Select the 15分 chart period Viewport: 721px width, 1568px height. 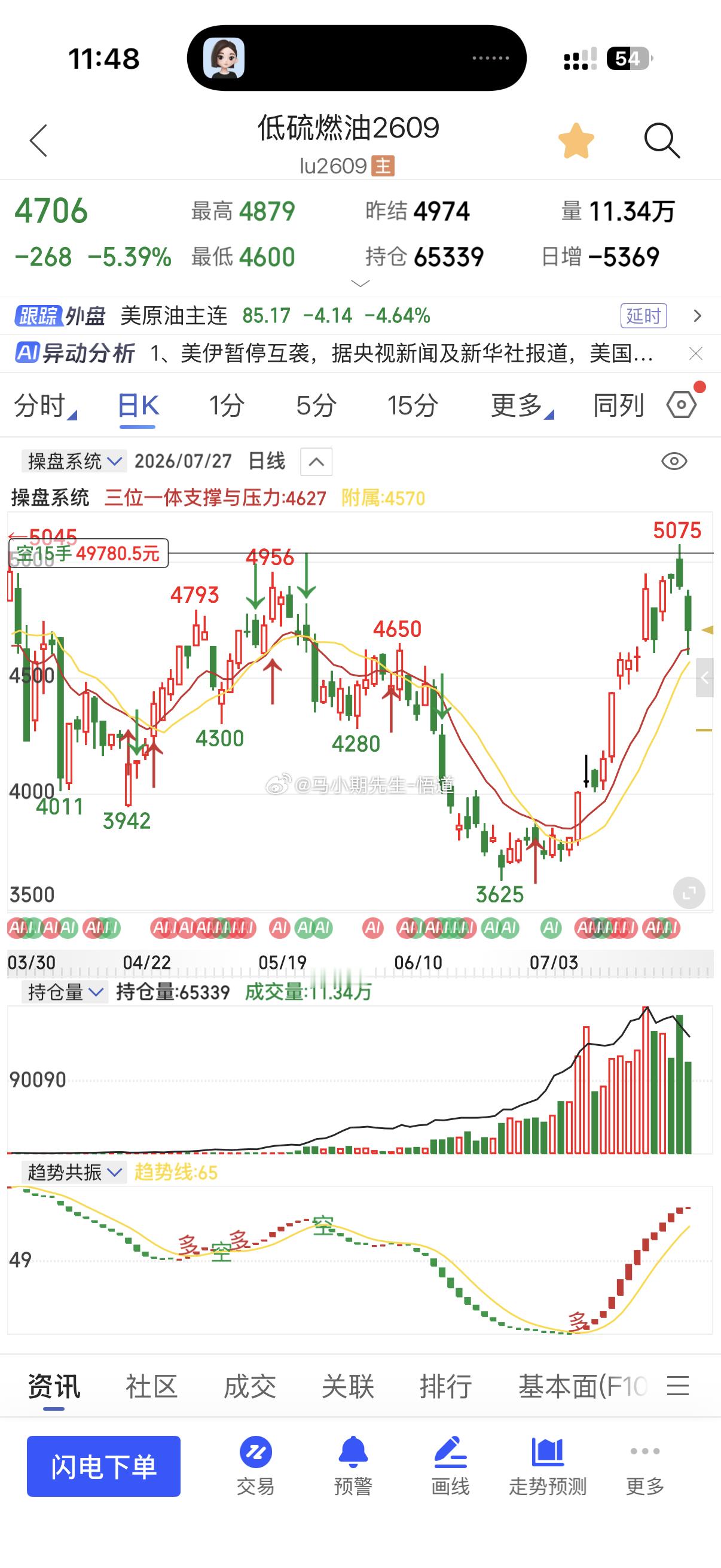tap(413, 405)
